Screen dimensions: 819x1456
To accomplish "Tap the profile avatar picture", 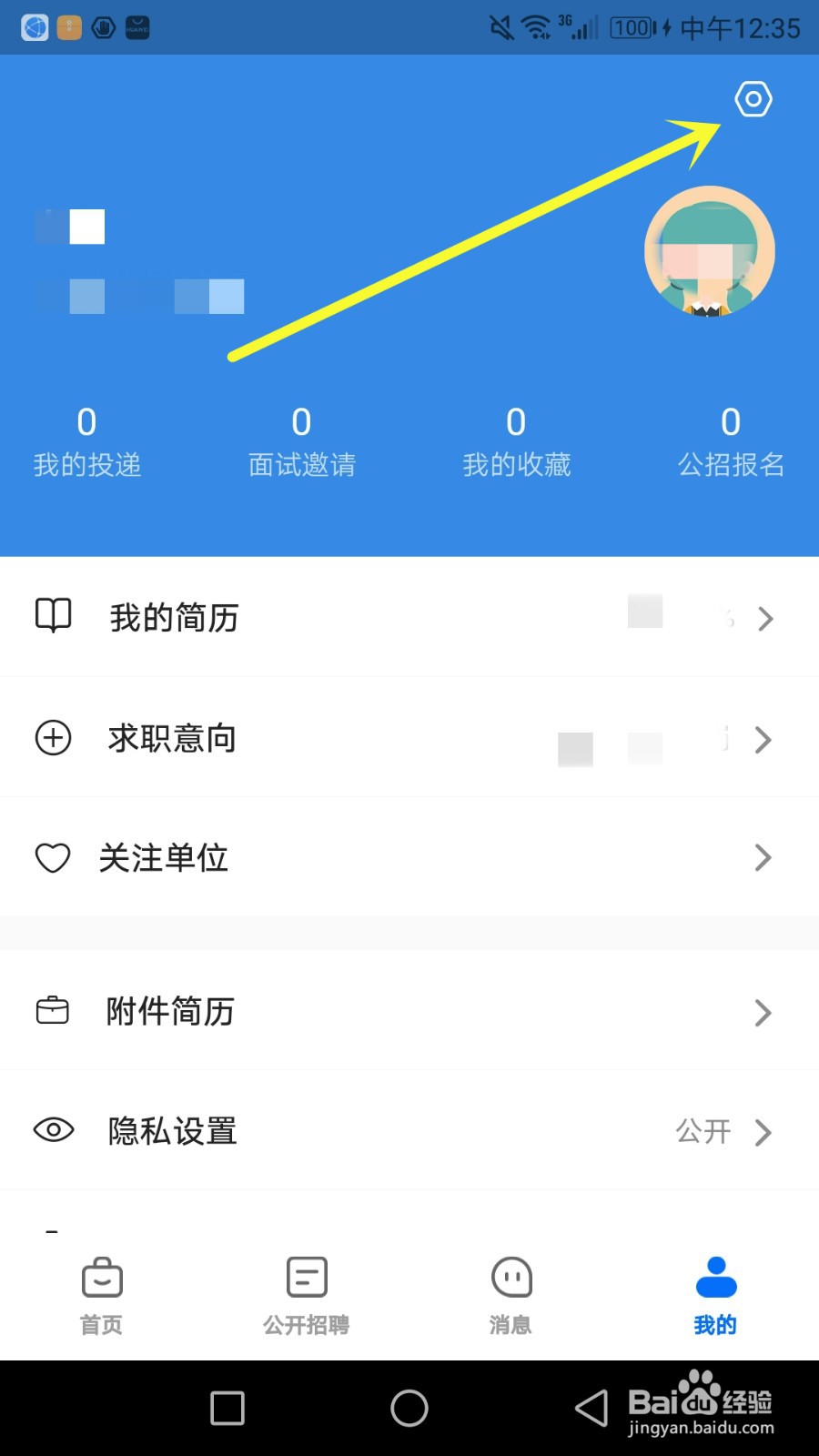I will [x=710, y=252].
